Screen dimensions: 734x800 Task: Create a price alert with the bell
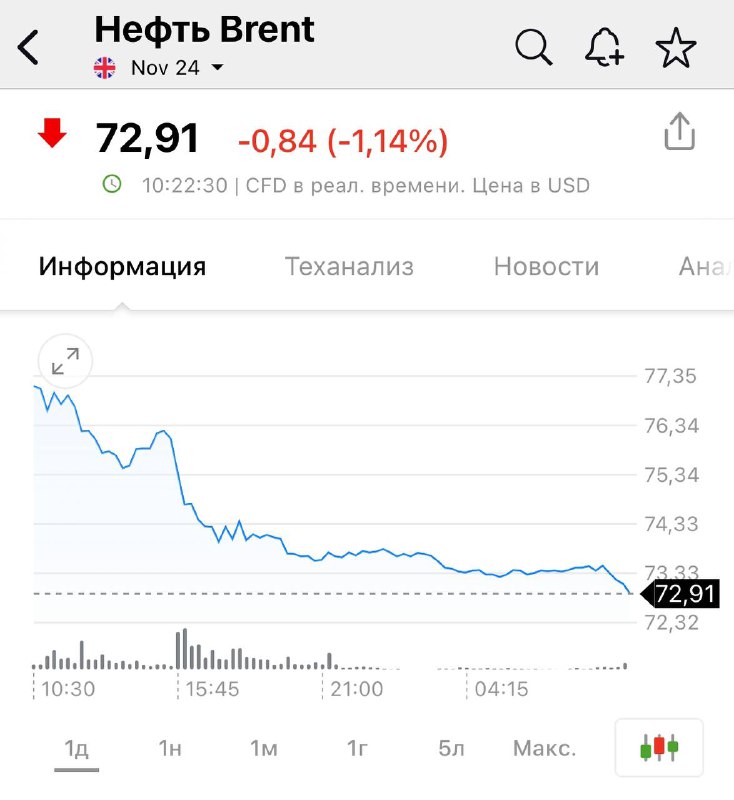coord(604,47)
